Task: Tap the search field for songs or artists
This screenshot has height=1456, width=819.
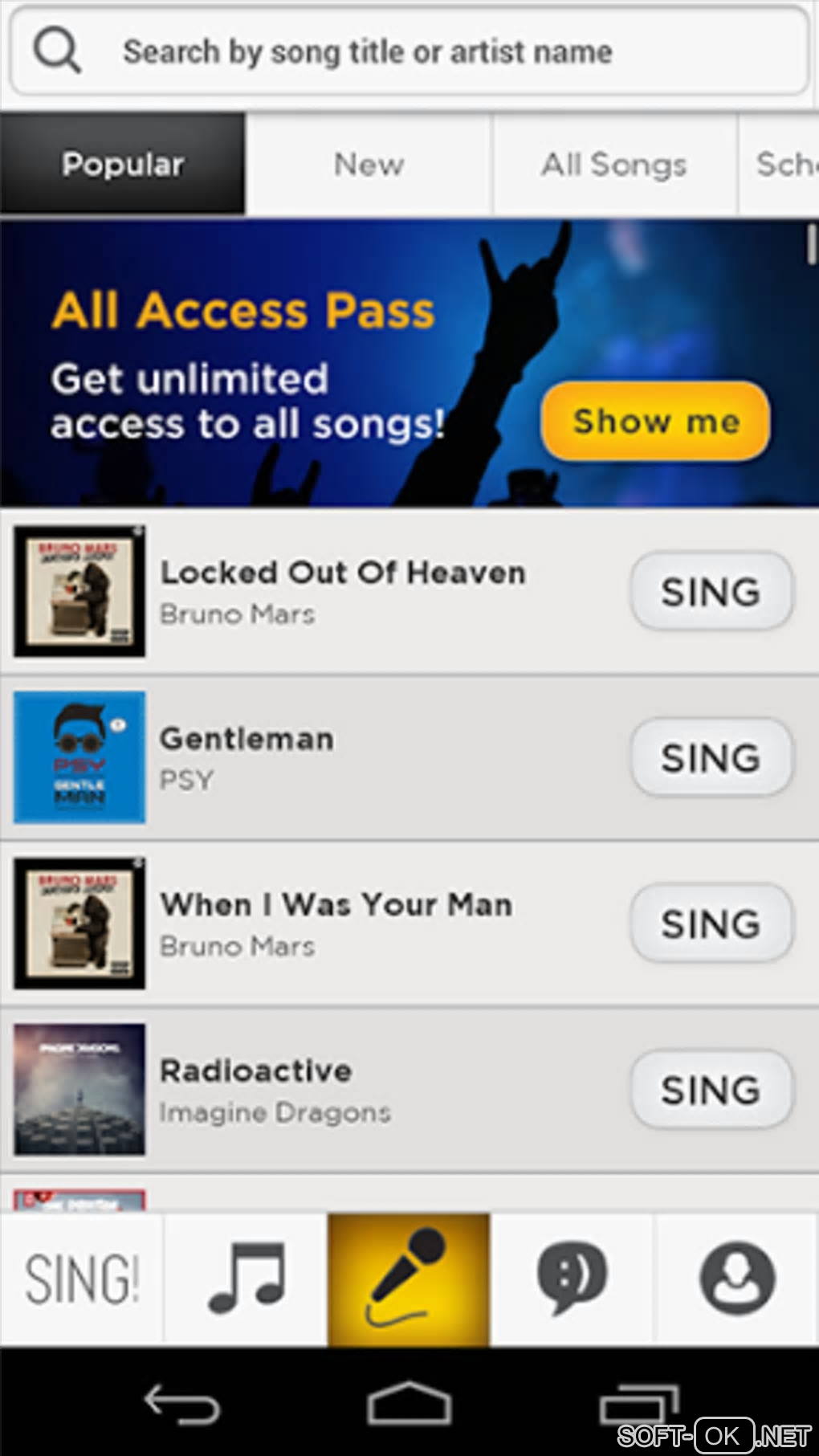Action: pos(409,52)
